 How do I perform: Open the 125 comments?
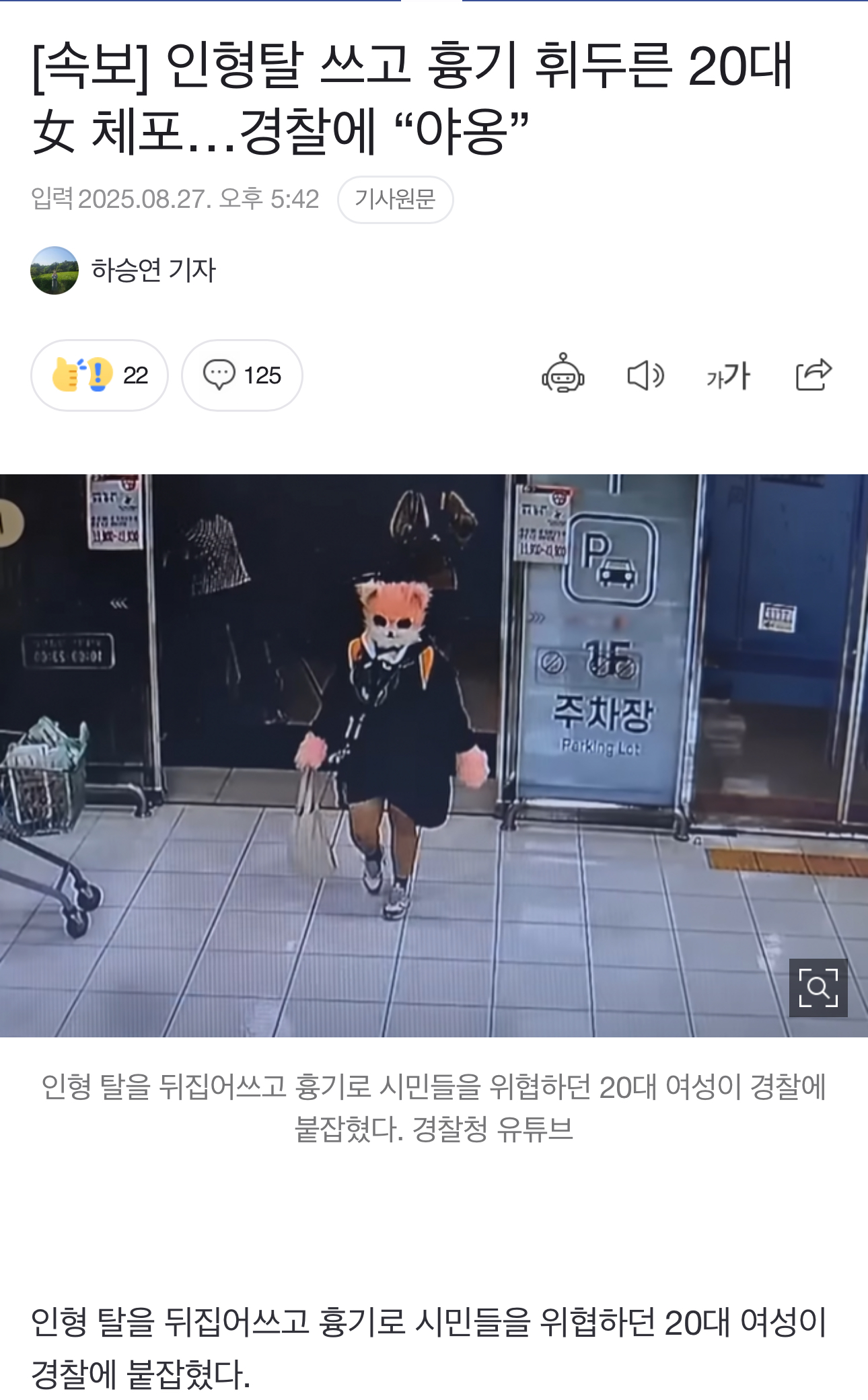[242, 375]
